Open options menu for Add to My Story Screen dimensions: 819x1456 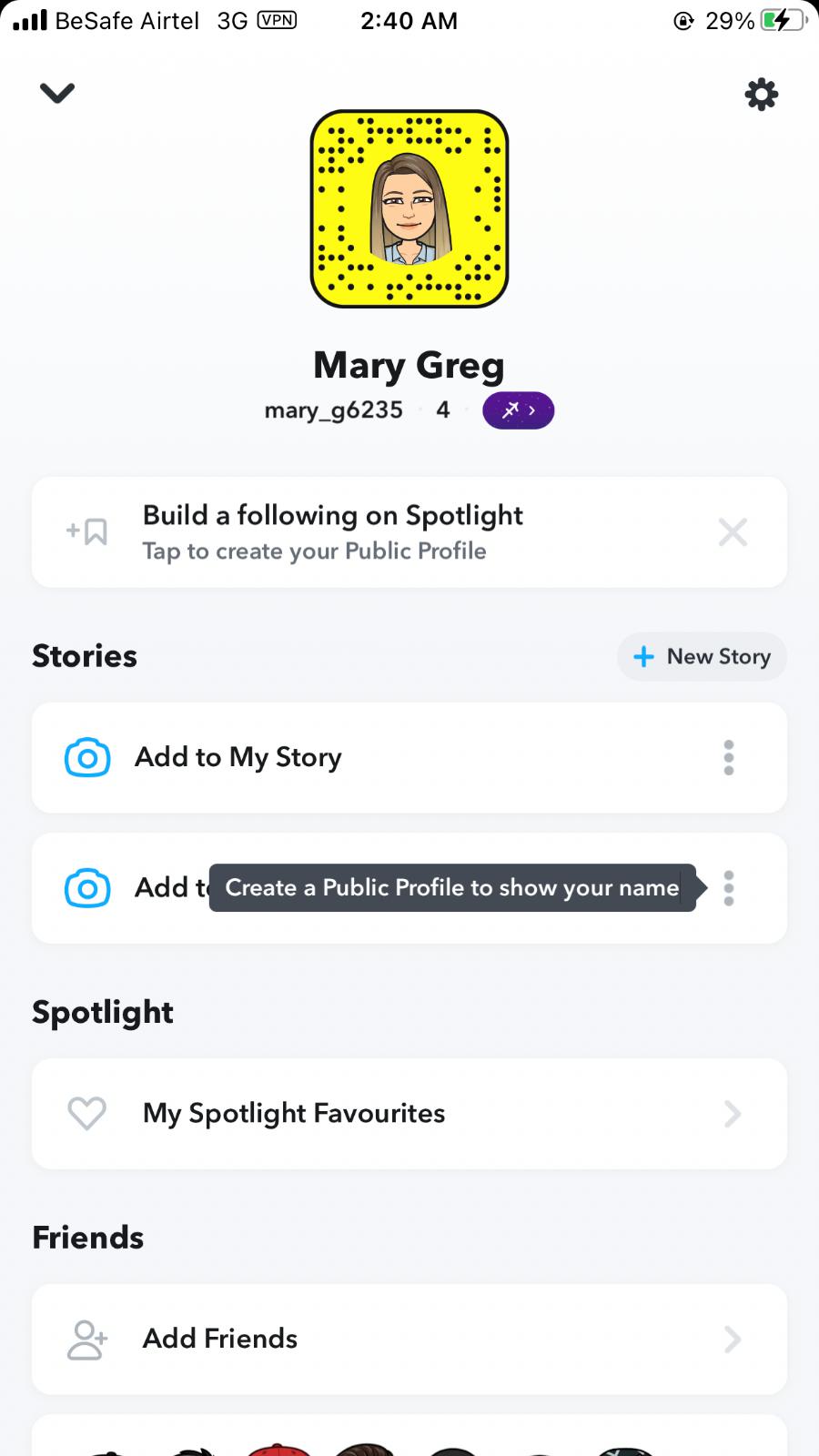[729, 757]
